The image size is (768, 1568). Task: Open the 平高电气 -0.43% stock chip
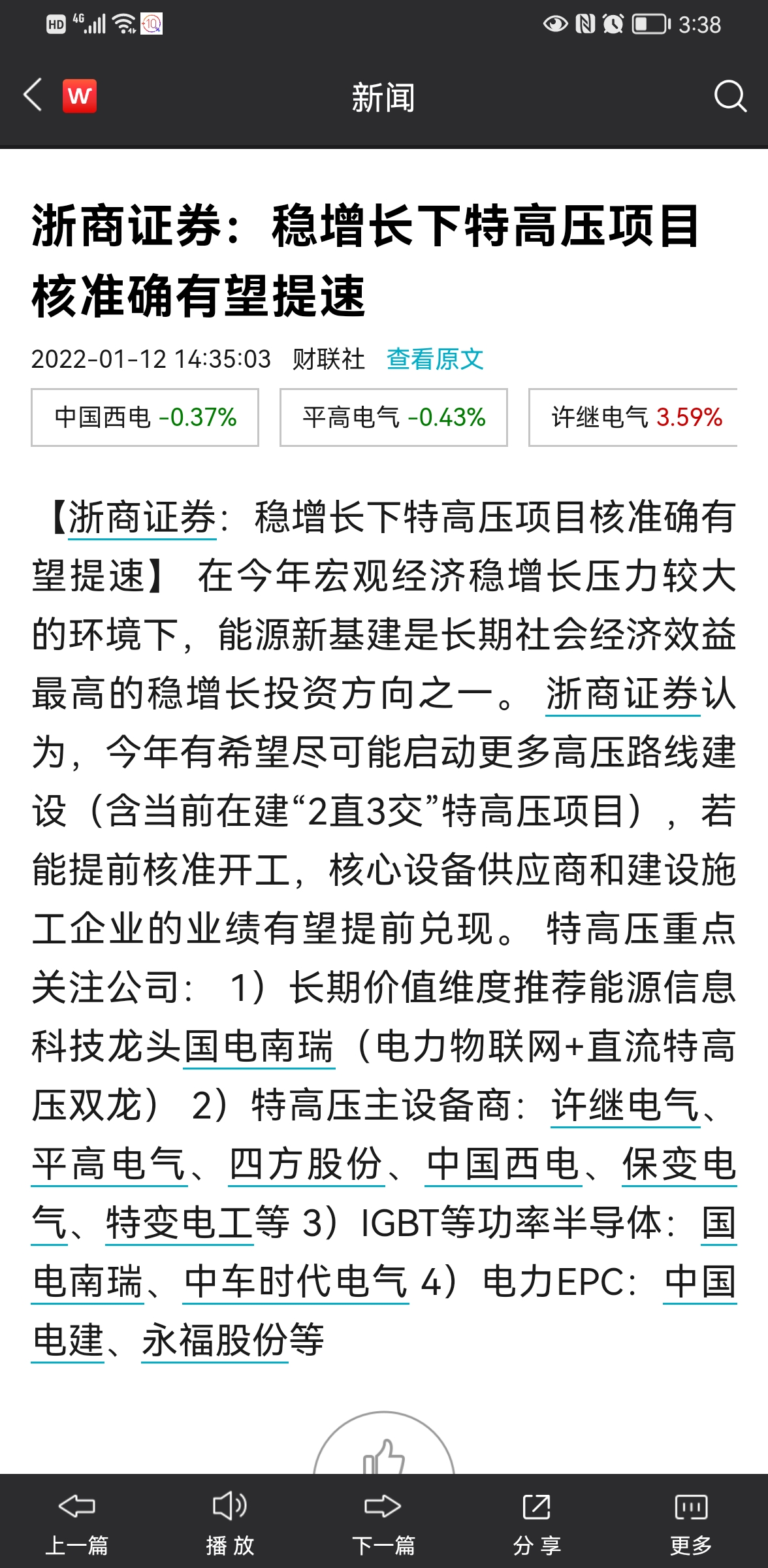point(394,417)
